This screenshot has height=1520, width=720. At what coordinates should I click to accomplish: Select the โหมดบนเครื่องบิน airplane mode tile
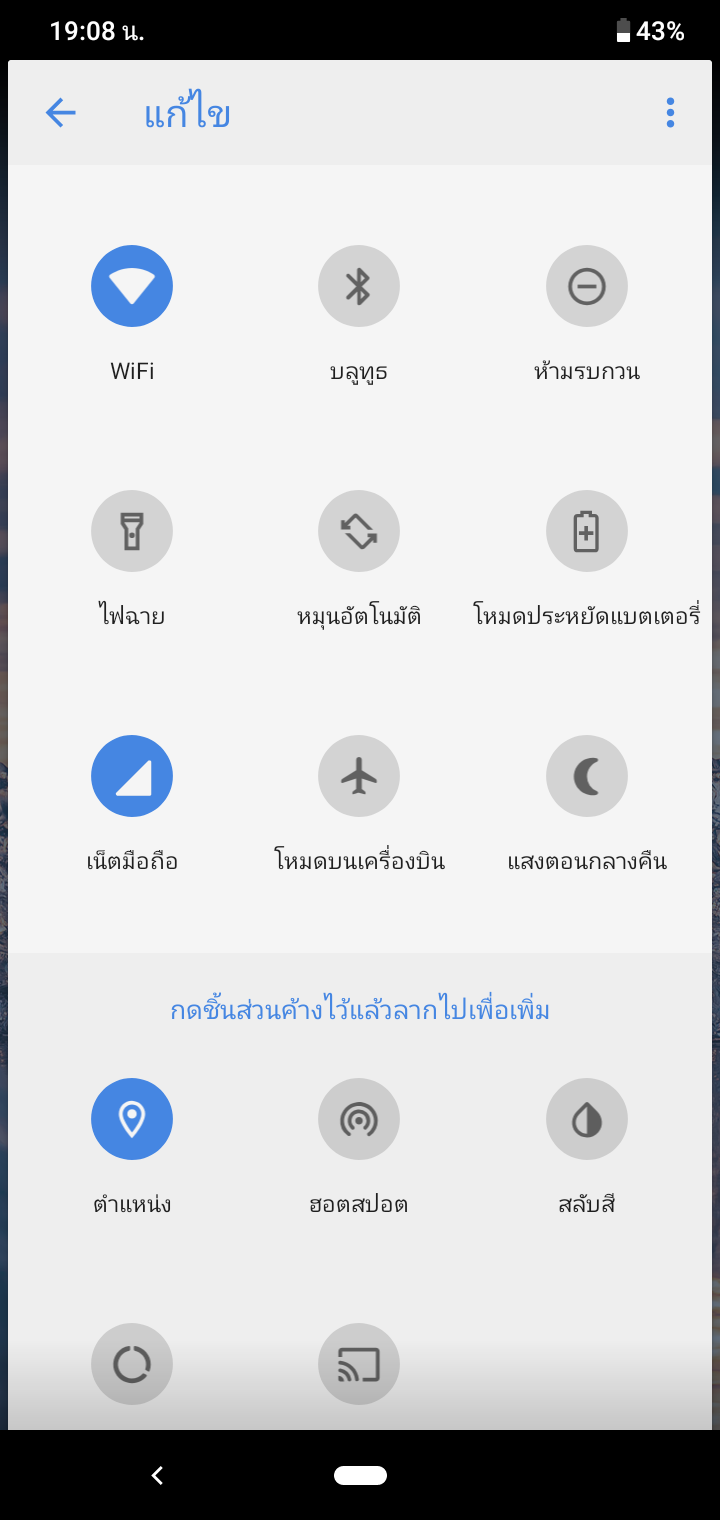359,776
